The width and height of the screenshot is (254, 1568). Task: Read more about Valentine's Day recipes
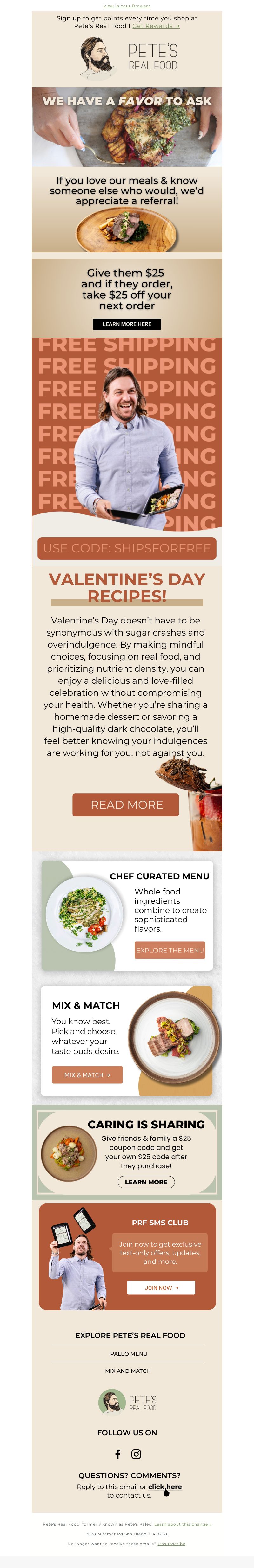click(x=125, y=805)
